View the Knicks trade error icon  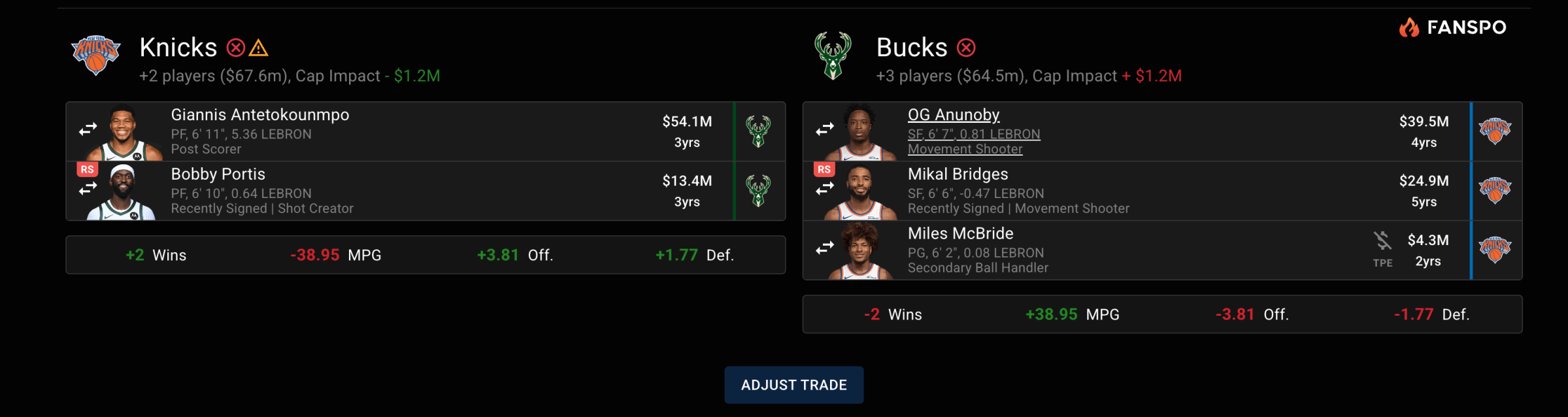(235, 48)
